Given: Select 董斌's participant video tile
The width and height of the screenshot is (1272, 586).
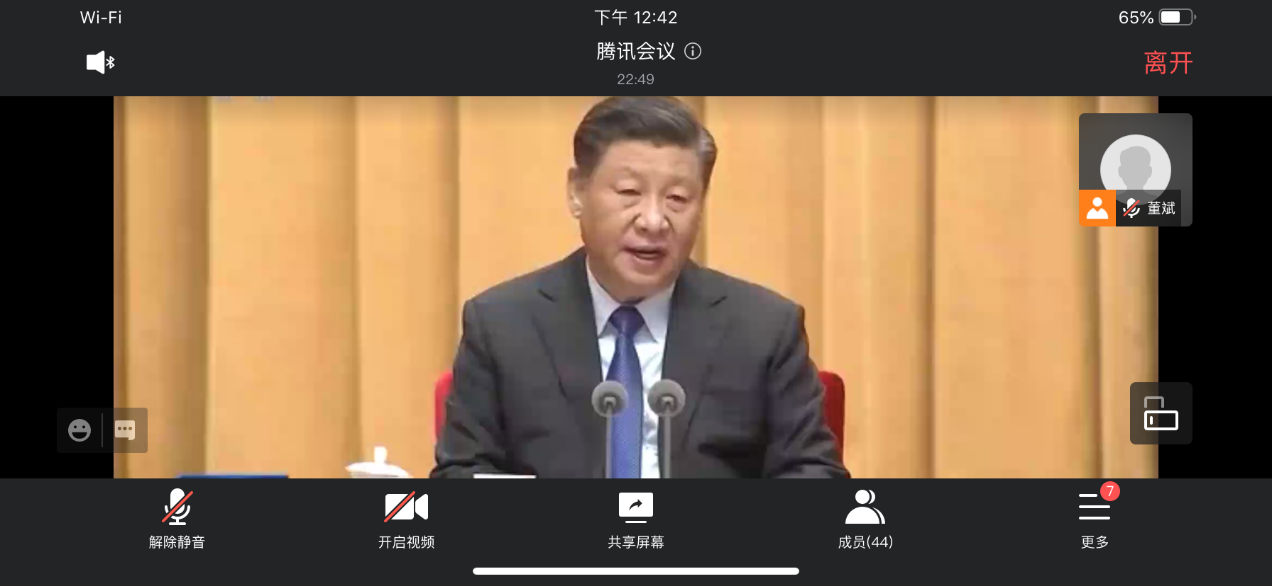Looking at the screenshot, I should click(1135, 169).
